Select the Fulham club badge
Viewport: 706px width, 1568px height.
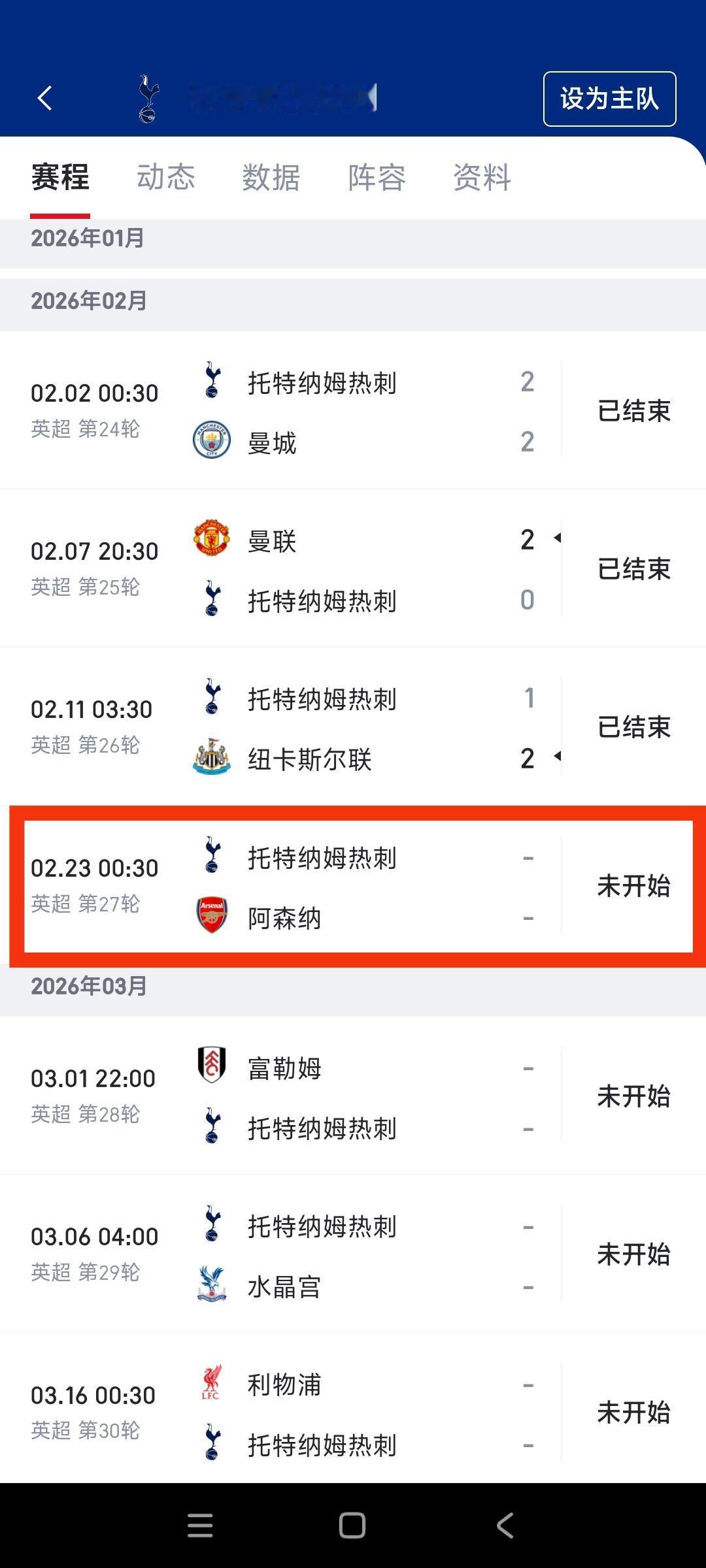[x=211, y=1067]
